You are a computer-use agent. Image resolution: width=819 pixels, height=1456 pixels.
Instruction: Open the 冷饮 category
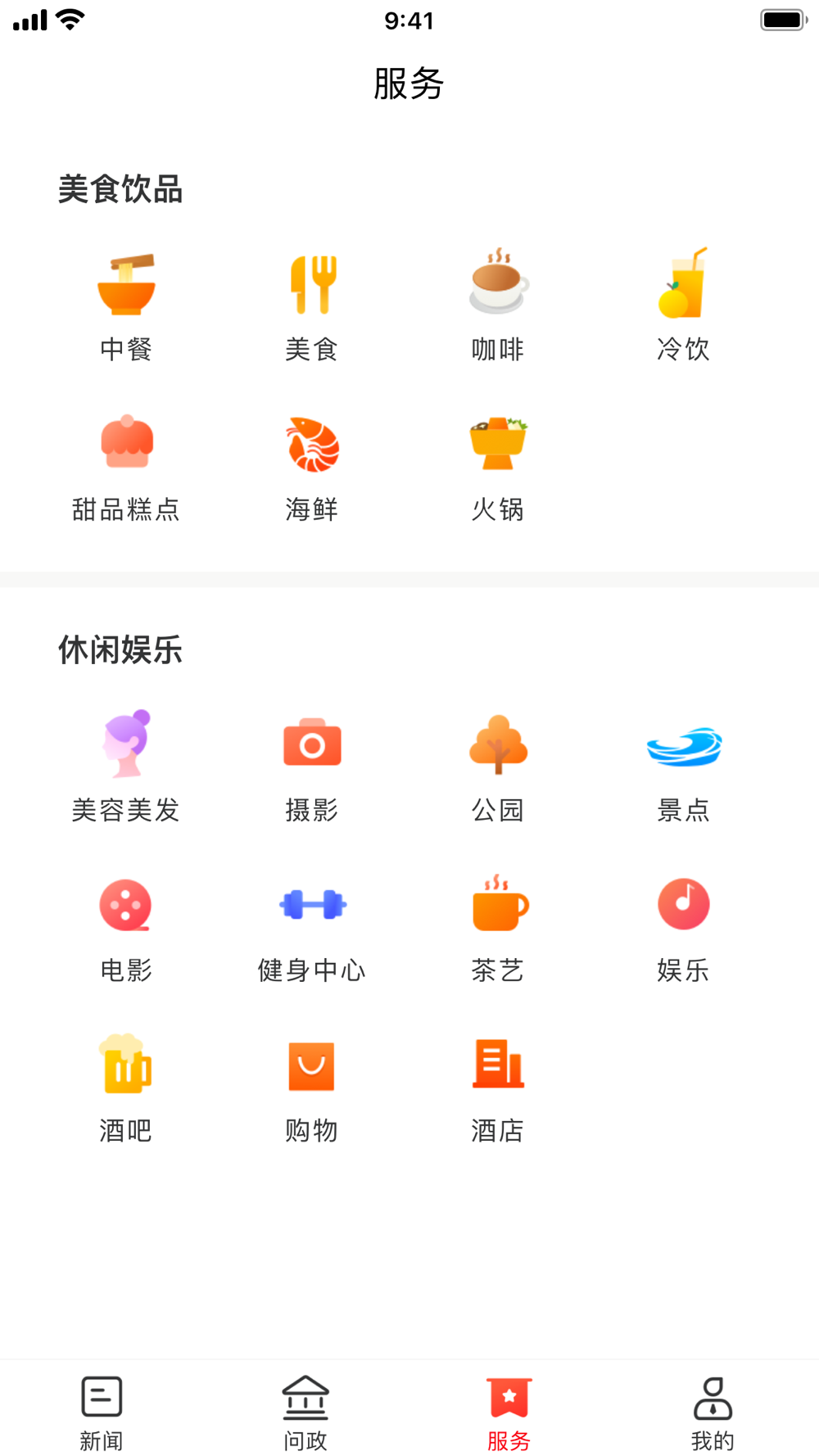tap(683, 306)
